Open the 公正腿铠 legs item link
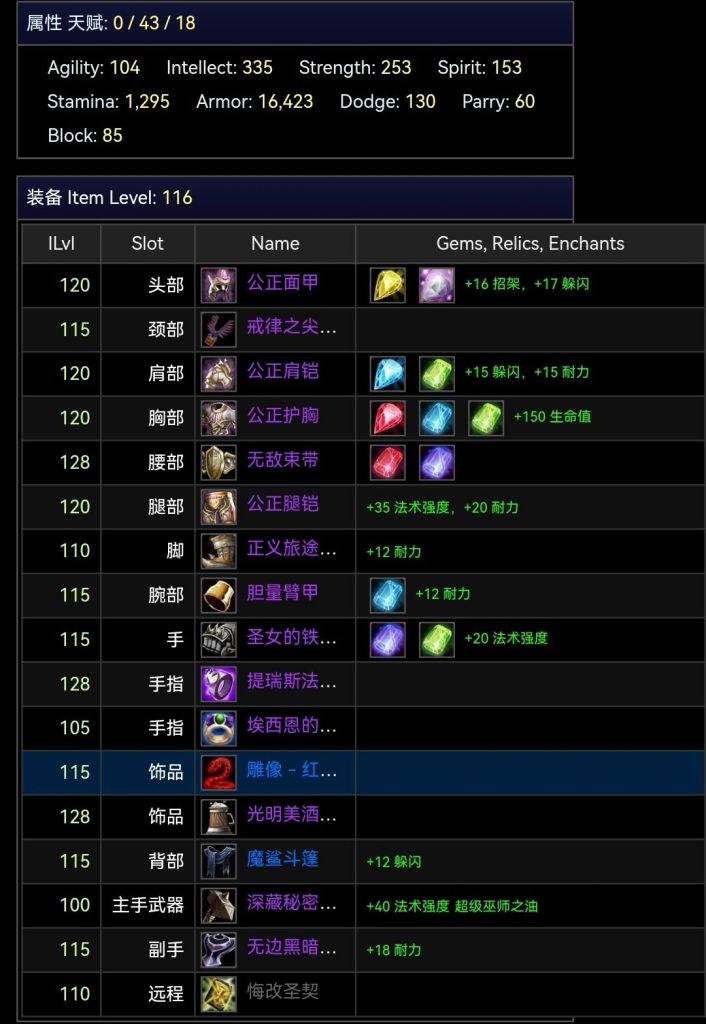 click(x=282, y=505)
